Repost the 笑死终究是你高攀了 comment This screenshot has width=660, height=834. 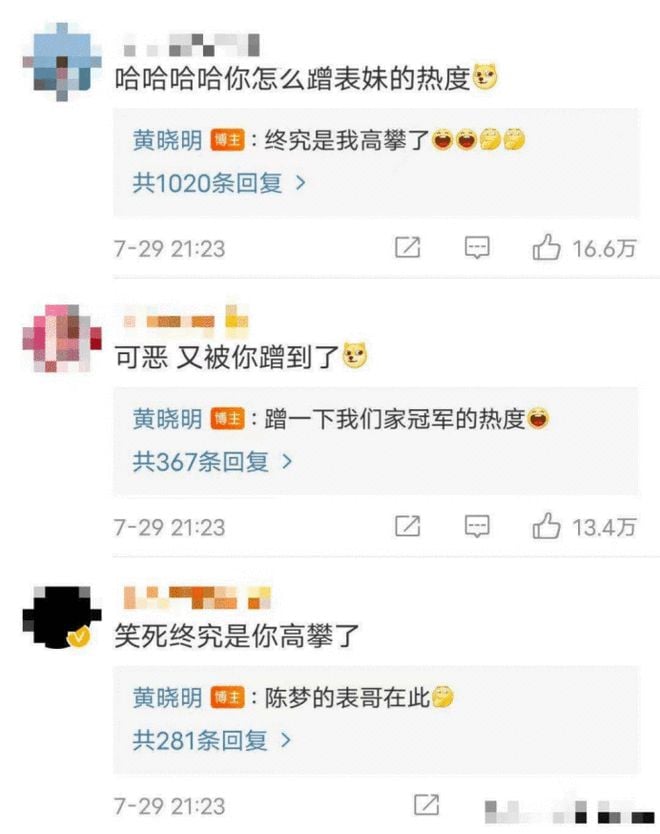tap(427, 805)
